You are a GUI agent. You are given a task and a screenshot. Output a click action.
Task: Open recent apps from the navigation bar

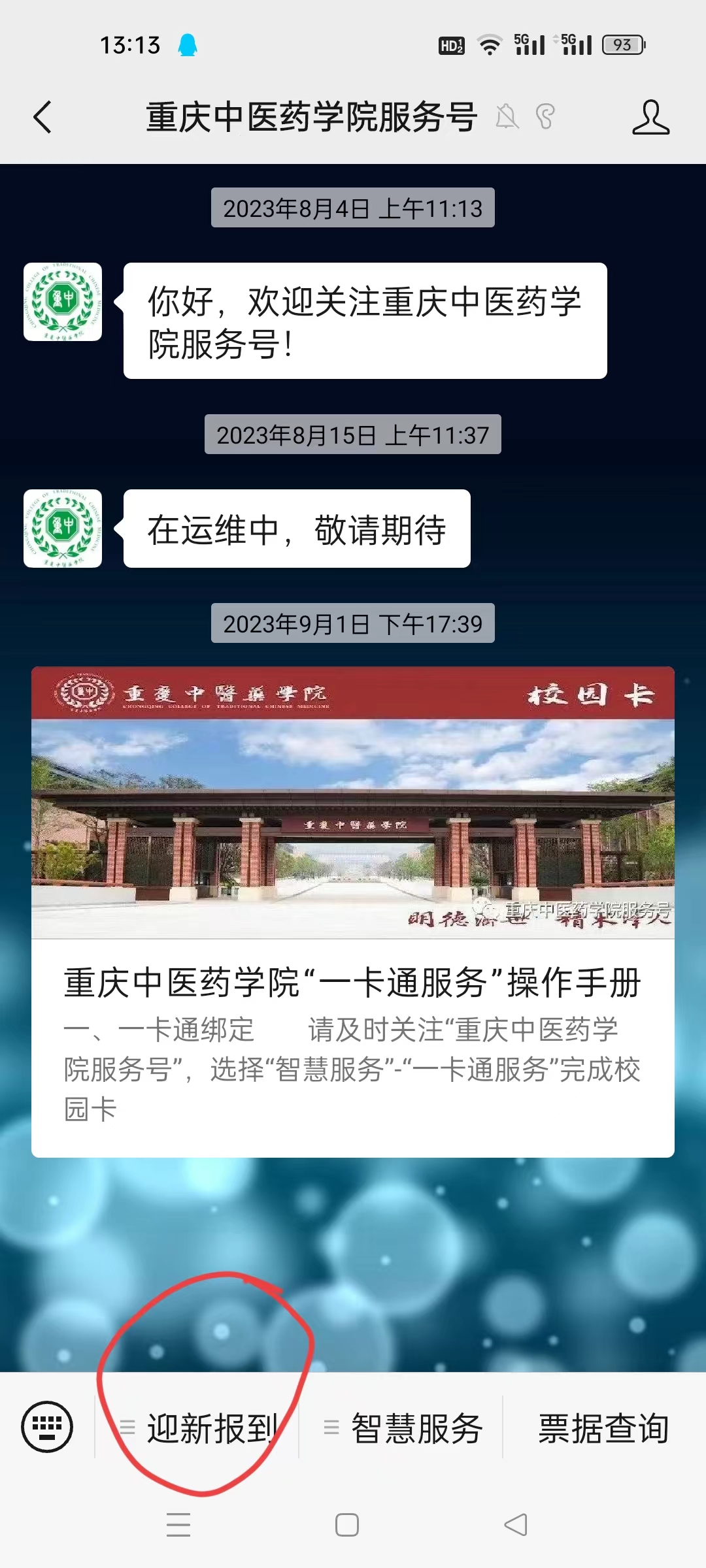click(178, 1525)
